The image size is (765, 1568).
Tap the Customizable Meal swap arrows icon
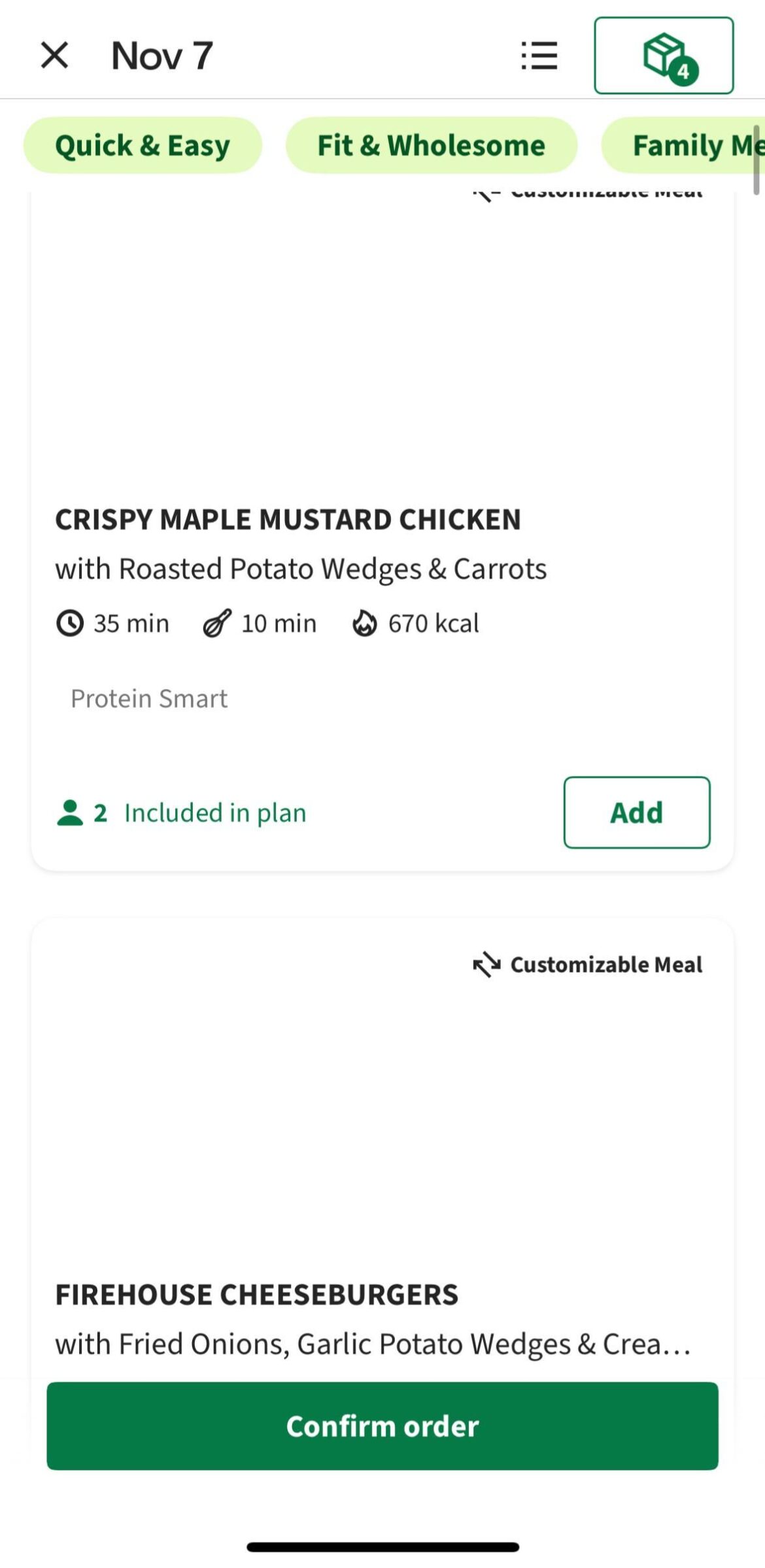point(486,964)
